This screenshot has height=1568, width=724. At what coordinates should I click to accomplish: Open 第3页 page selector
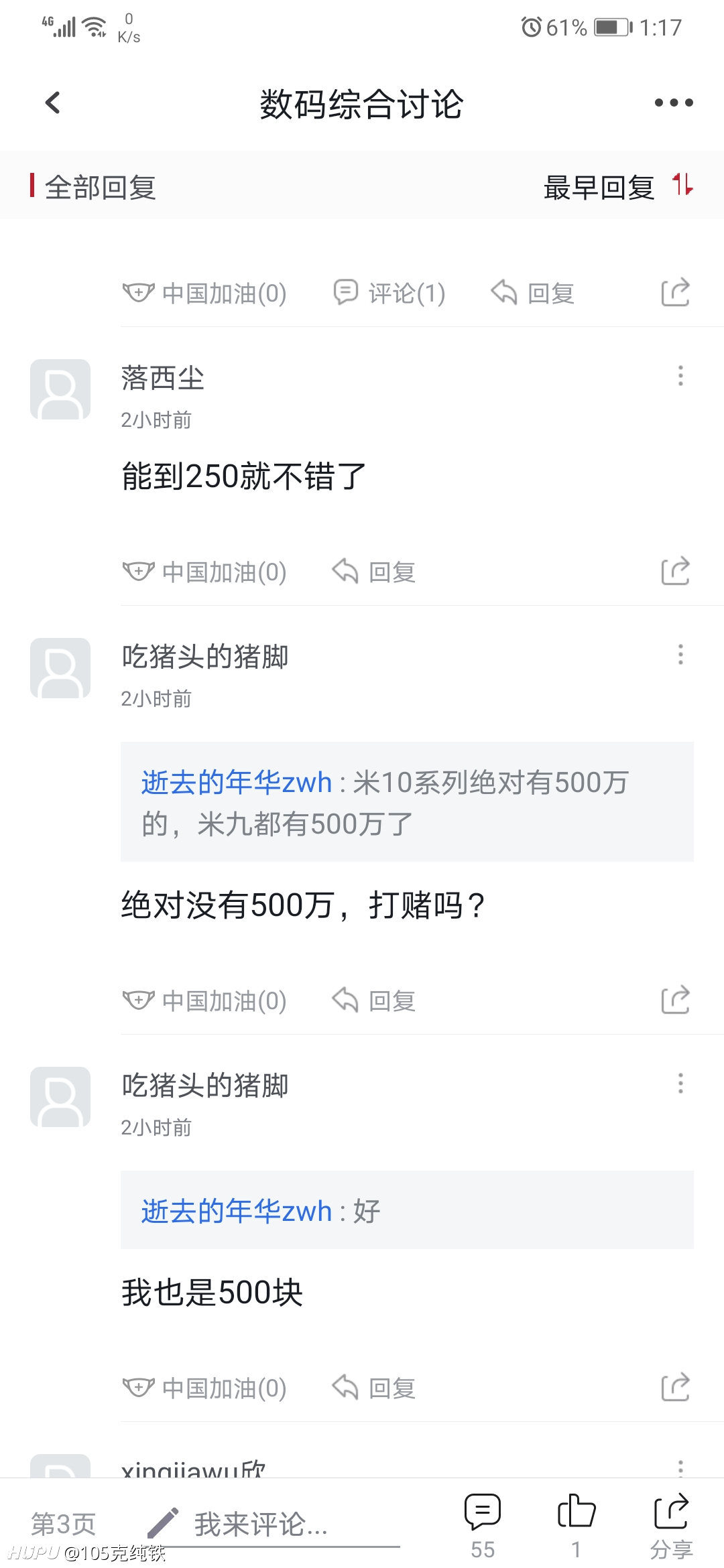point(64,1524)
